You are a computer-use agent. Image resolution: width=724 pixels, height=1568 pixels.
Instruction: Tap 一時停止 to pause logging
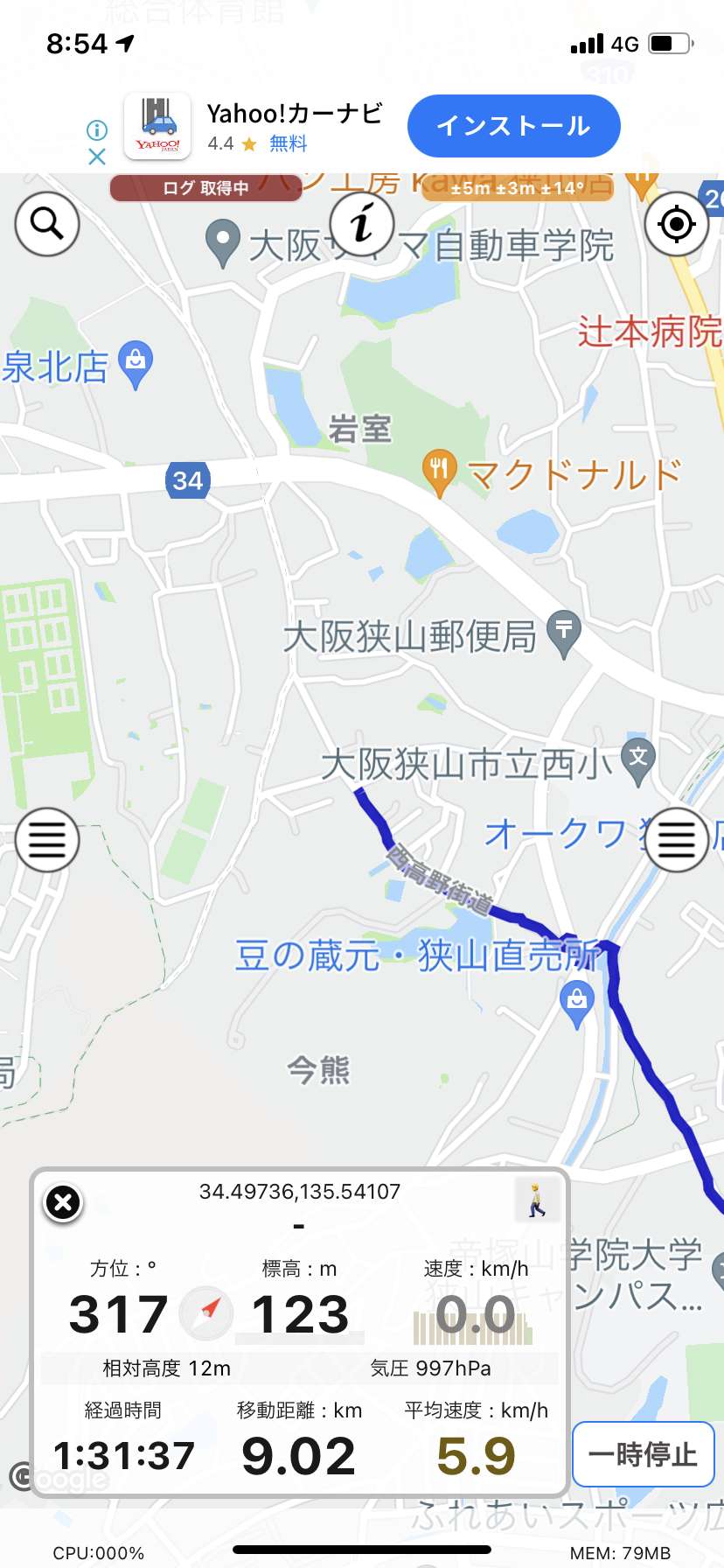(x=644, y=1454)
